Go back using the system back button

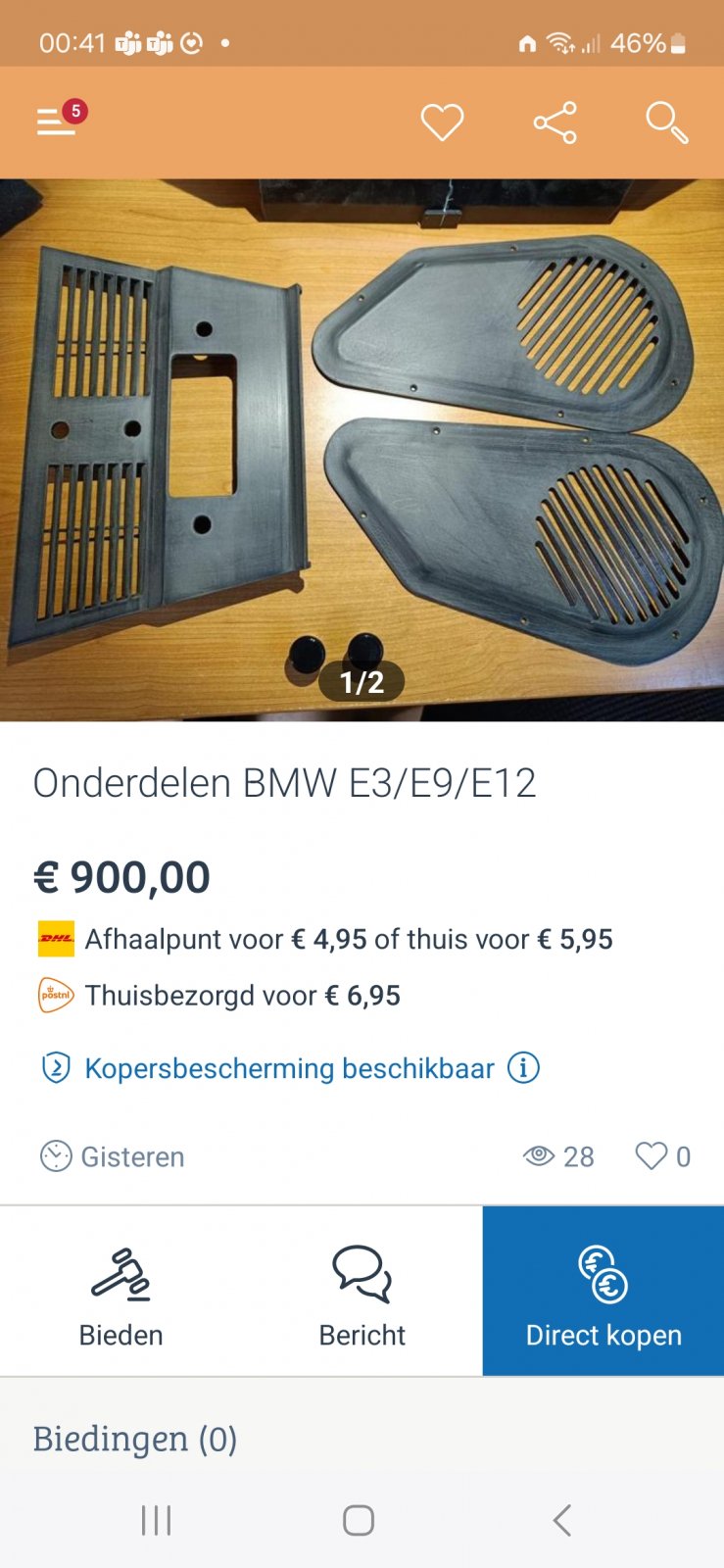coord(561,1521)
